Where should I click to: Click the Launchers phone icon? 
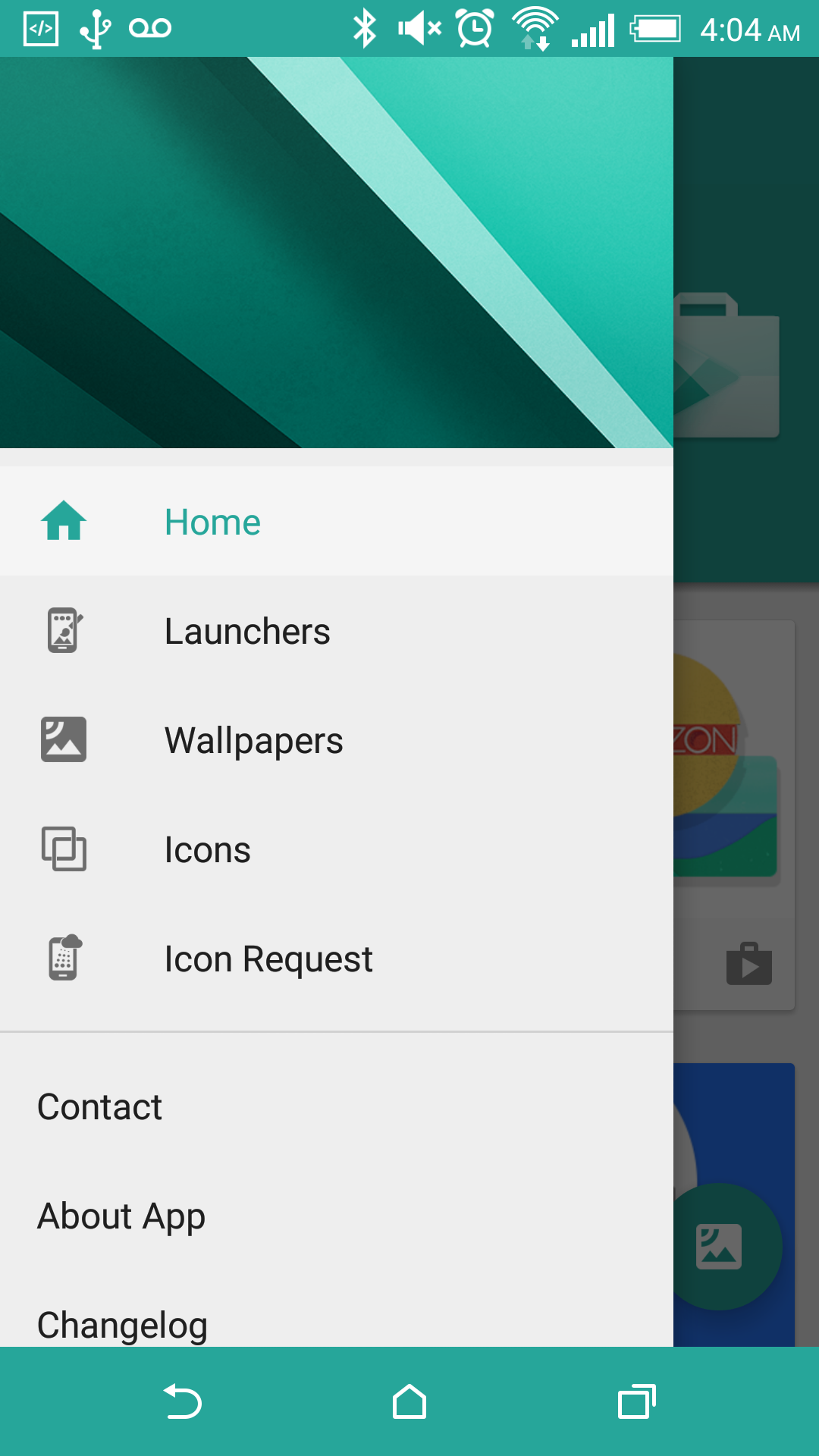coord(64,630)
